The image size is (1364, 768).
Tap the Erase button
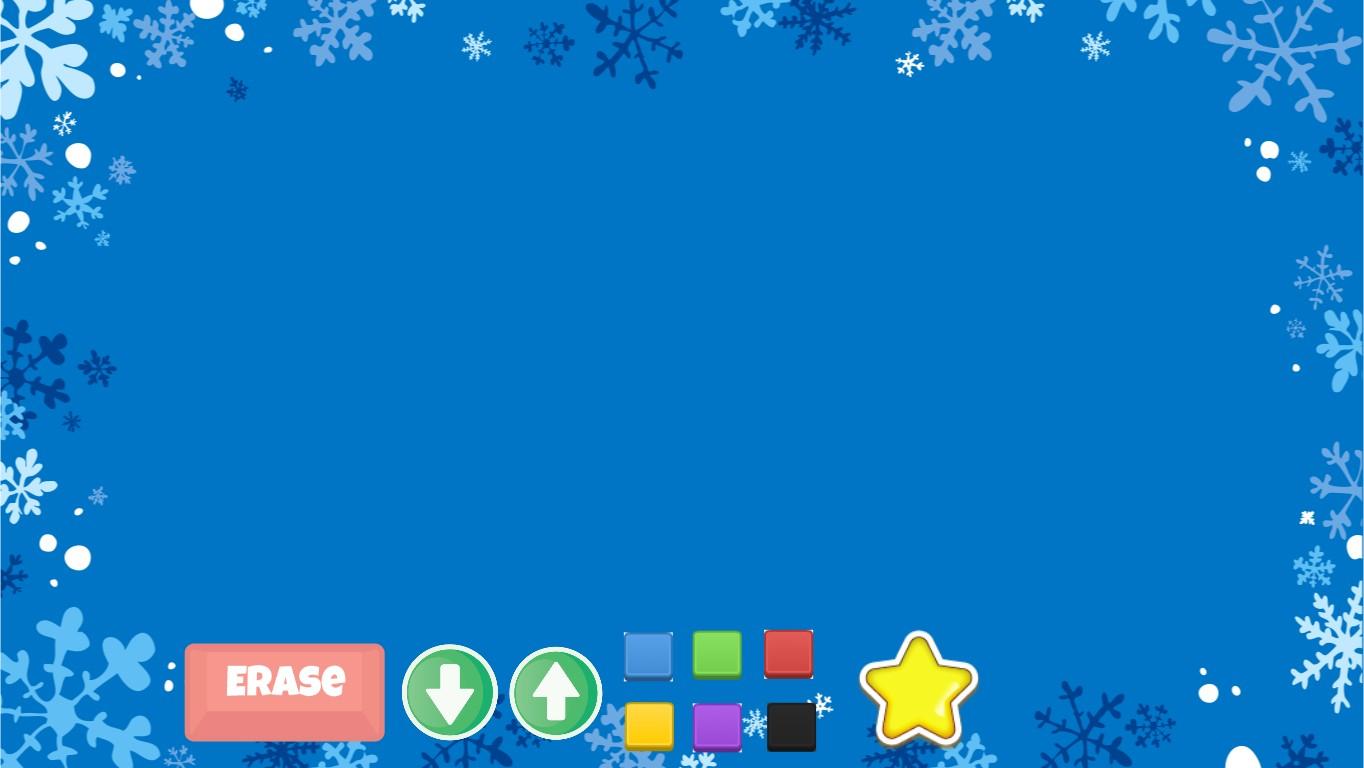pyautogui.click(x=285, y=691)
